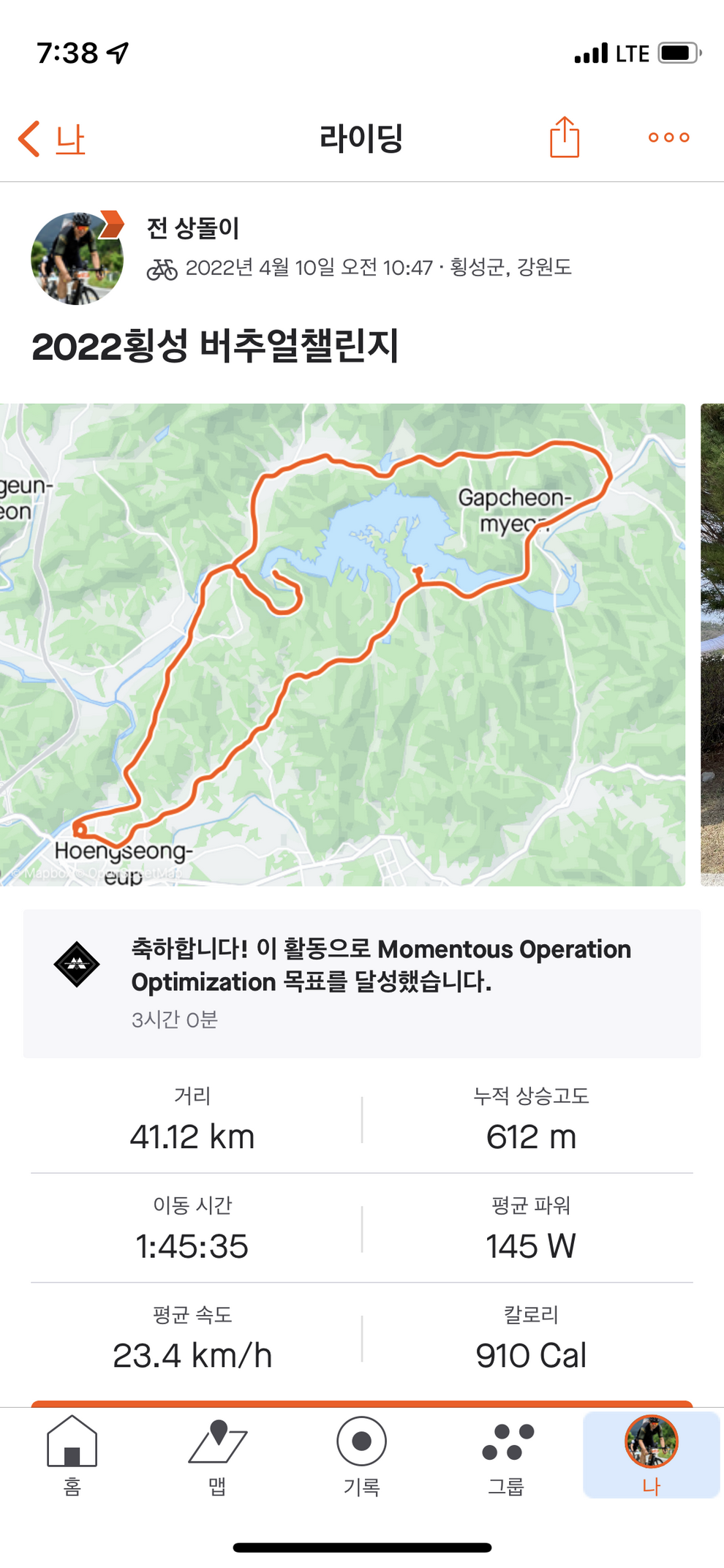The width and height of the screenshot is (724, 1568).
Task: Select the 나 tab
Action: pyautogui.click(x=651, y=1455)
